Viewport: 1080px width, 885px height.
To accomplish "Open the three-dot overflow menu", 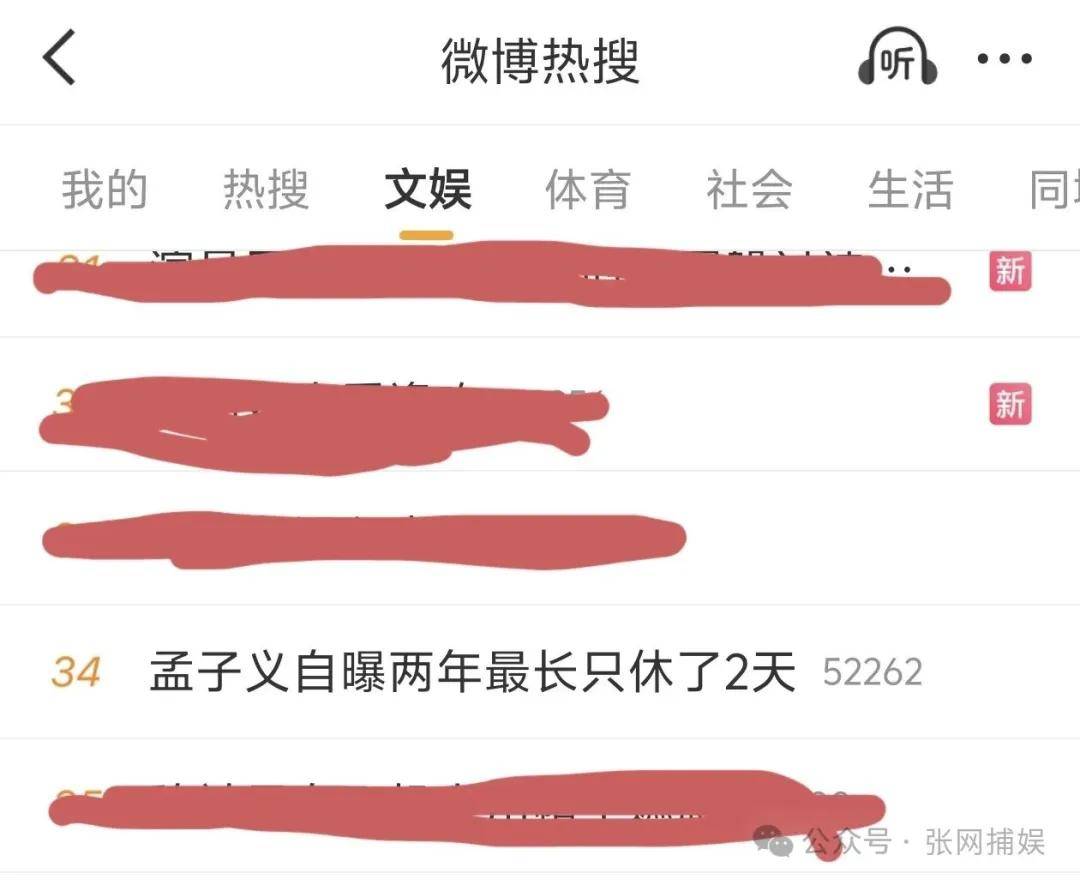I will coord(1004,60).
